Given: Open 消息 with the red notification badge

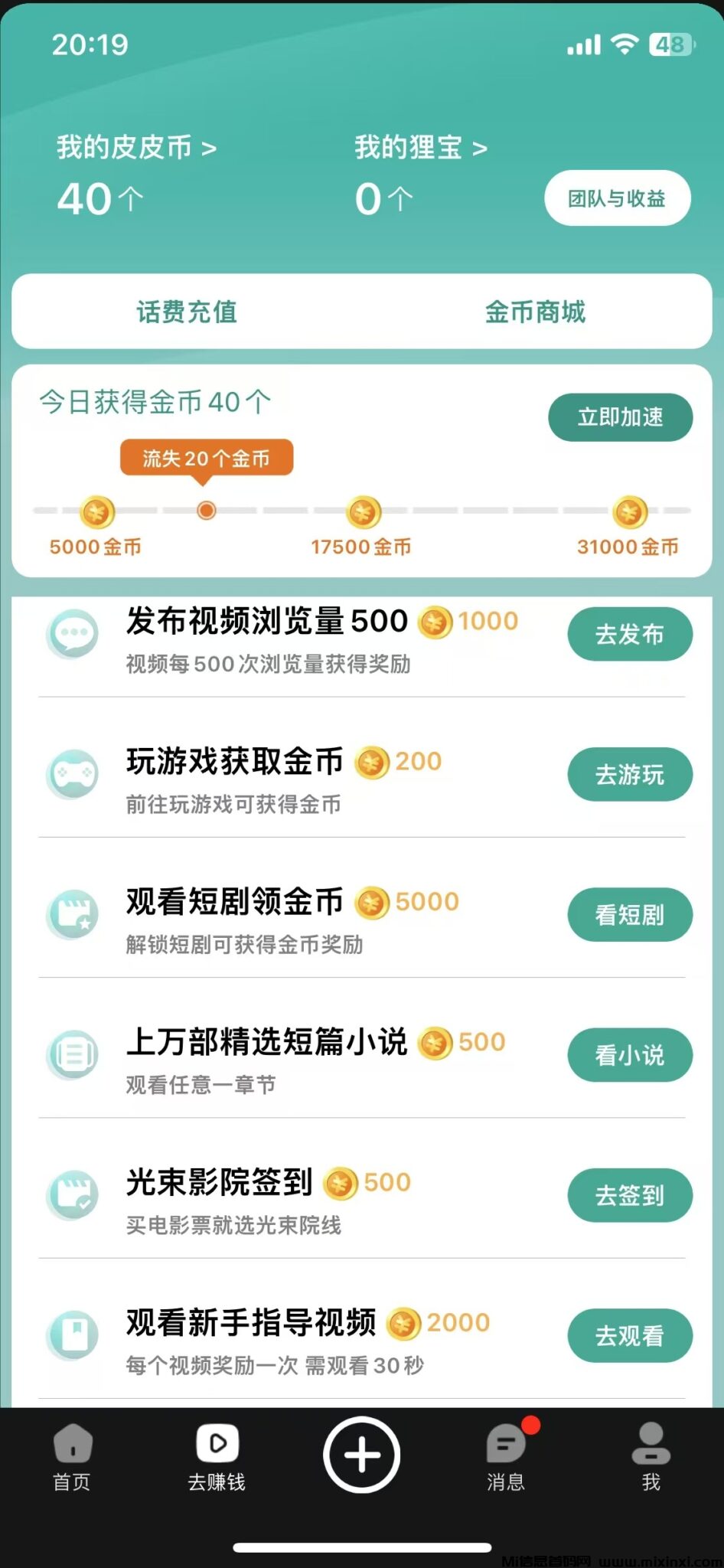Looking at the screenshot, I should (x=507, y=1459).
